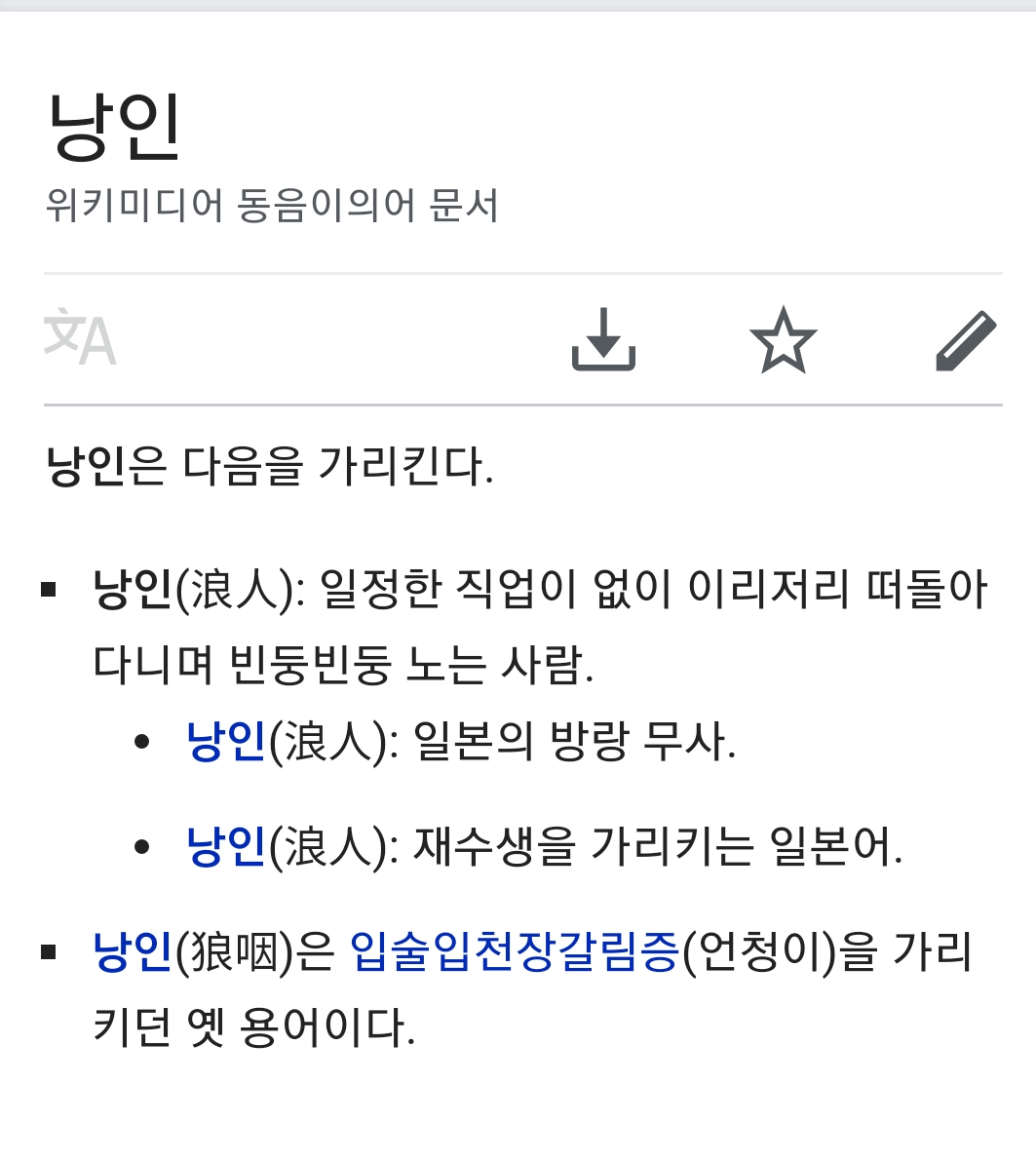1036x1161 pixels.
Task: Edit the page with the pencil icon
Action: tap(965, 340)
